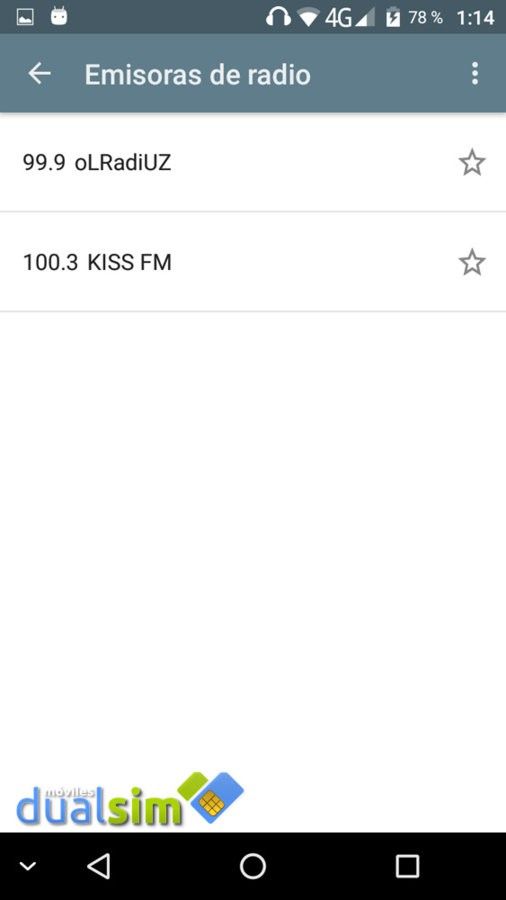Tap the system home button

252,866
